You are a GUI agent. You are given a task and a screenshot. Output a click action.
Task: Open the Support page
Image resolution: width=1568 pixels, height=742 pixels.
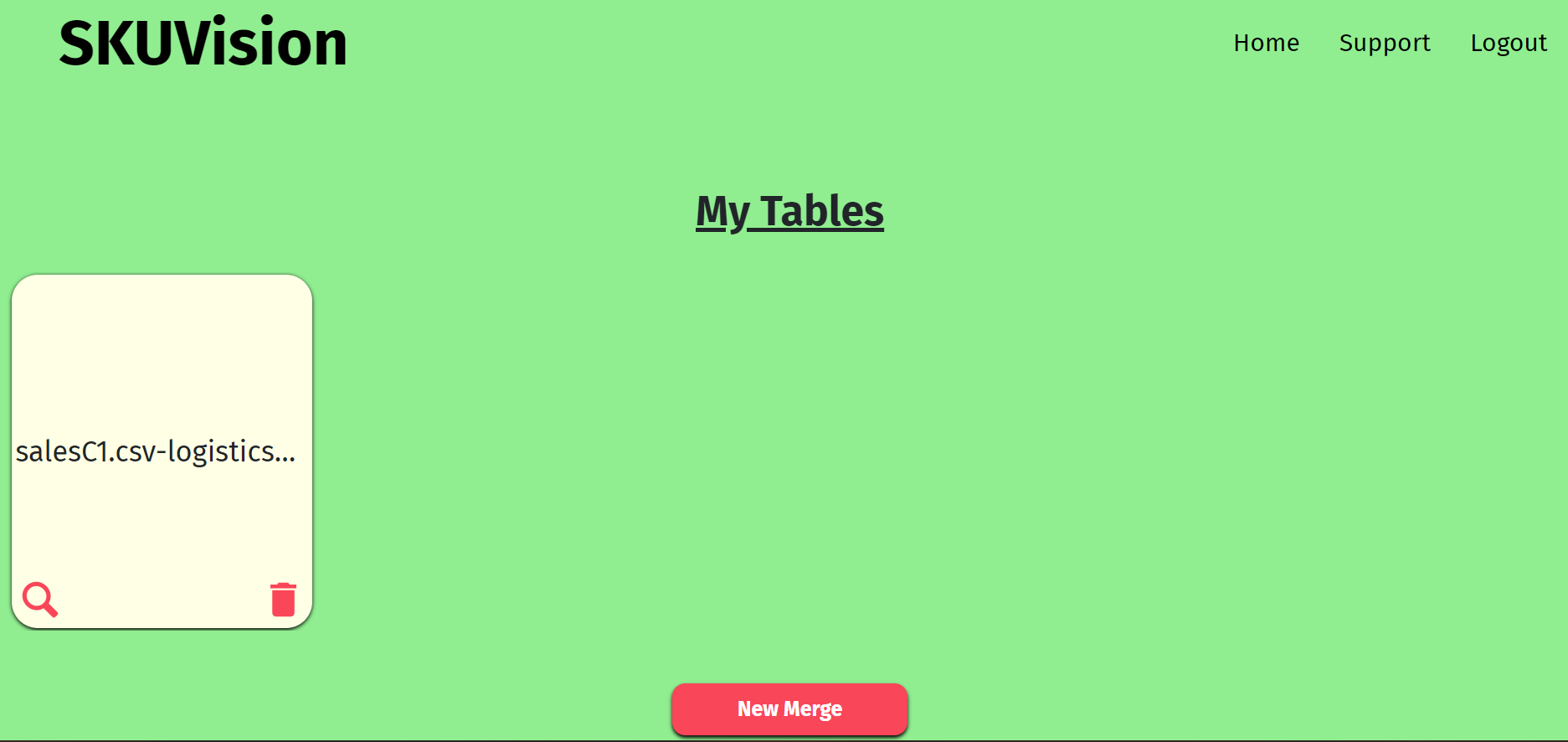click(1384, 43)
